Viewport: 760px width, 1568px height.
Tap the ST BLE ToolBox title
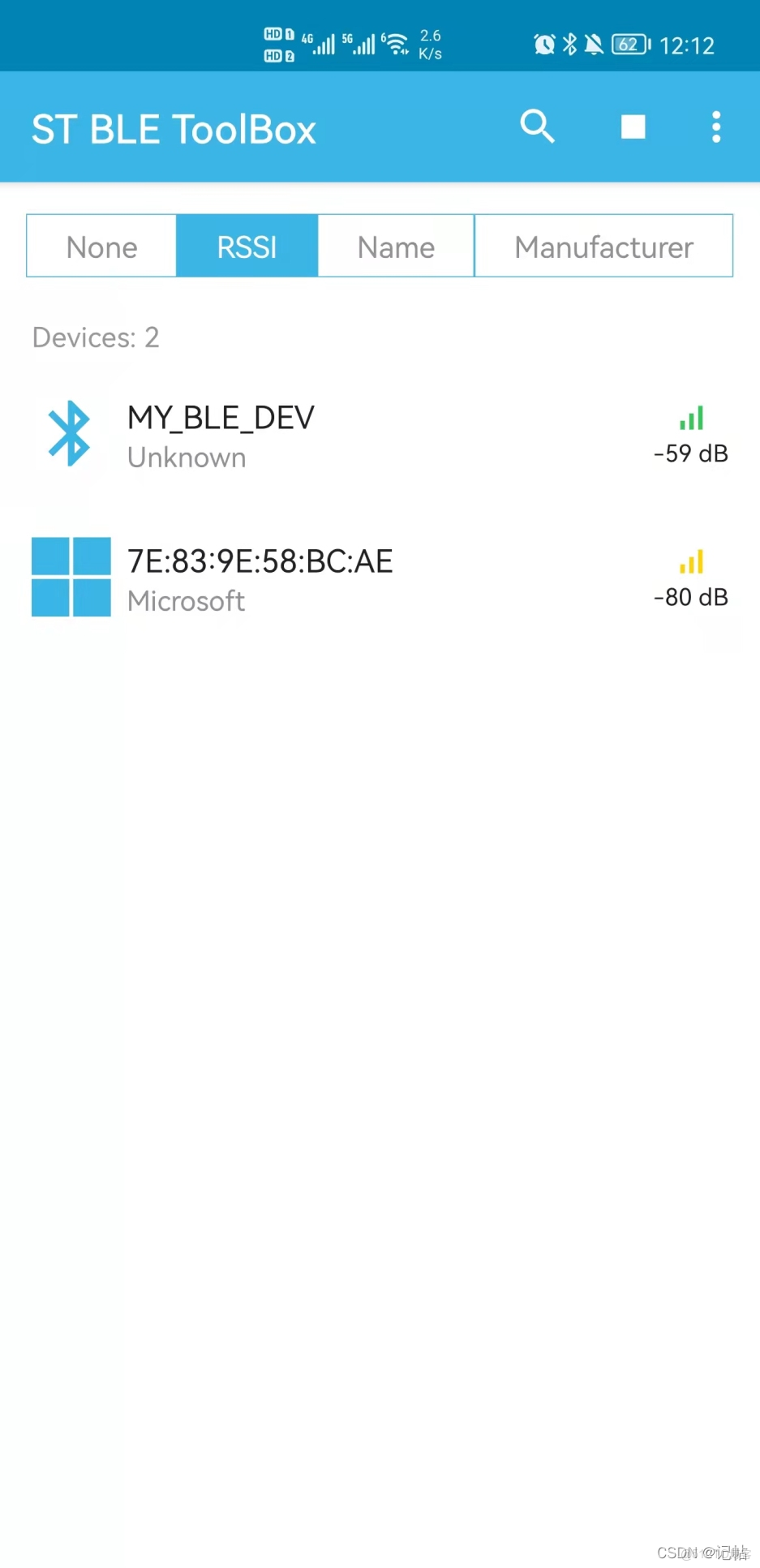pos(173,128)
